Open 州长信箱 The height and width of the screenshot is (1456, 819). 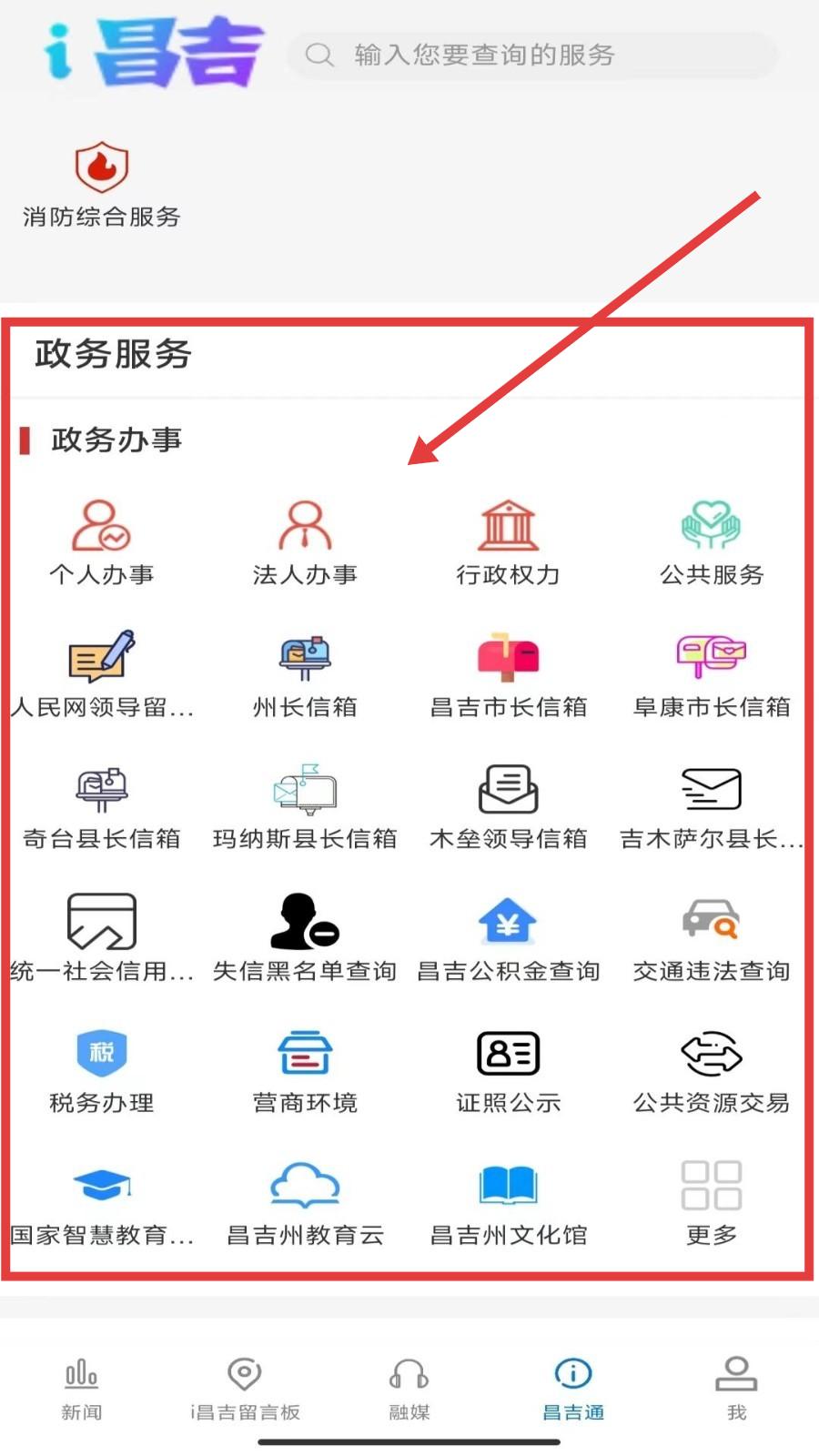(305, 675)
